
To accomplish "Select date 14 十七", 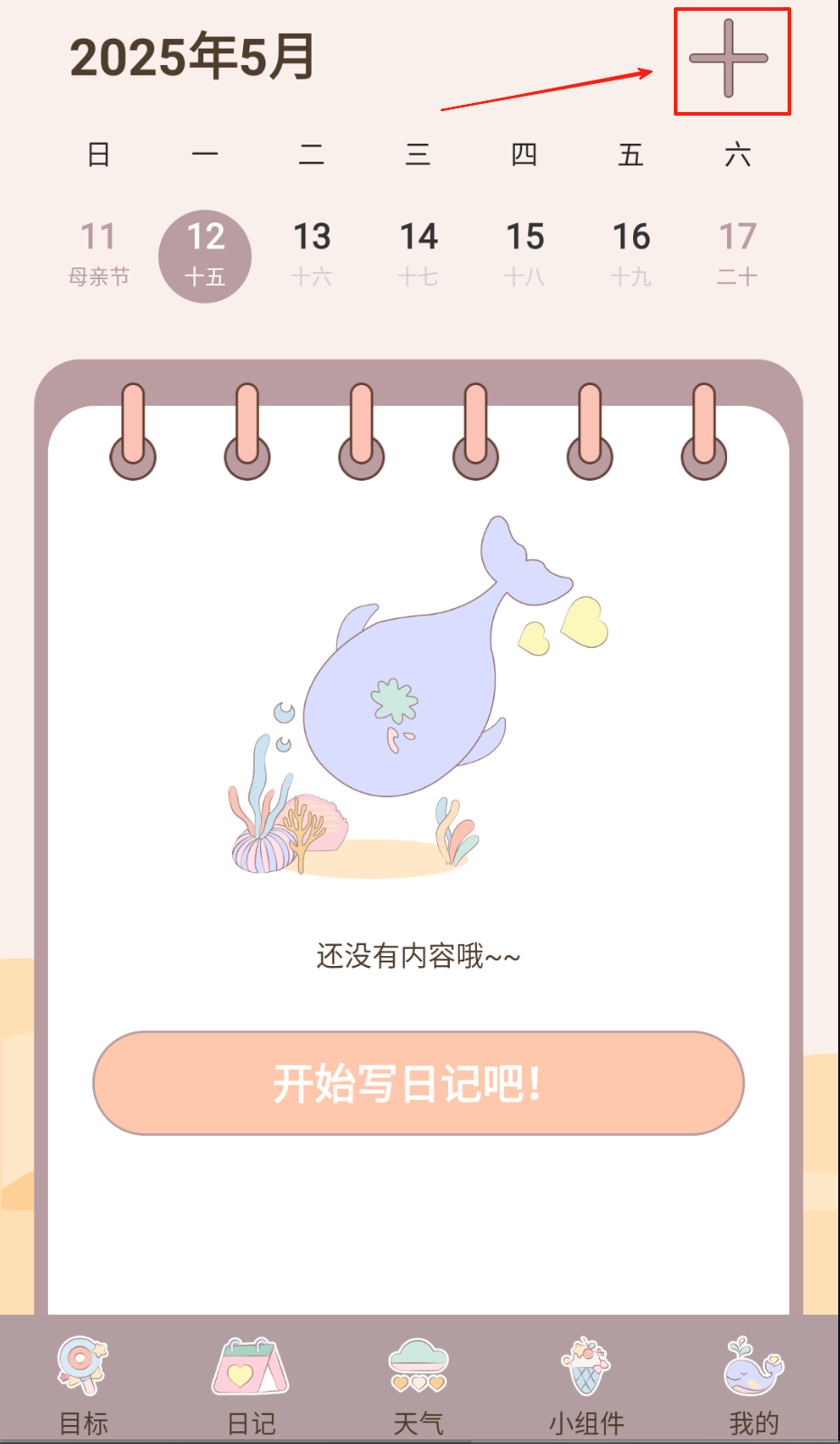I will coord(418,253).
